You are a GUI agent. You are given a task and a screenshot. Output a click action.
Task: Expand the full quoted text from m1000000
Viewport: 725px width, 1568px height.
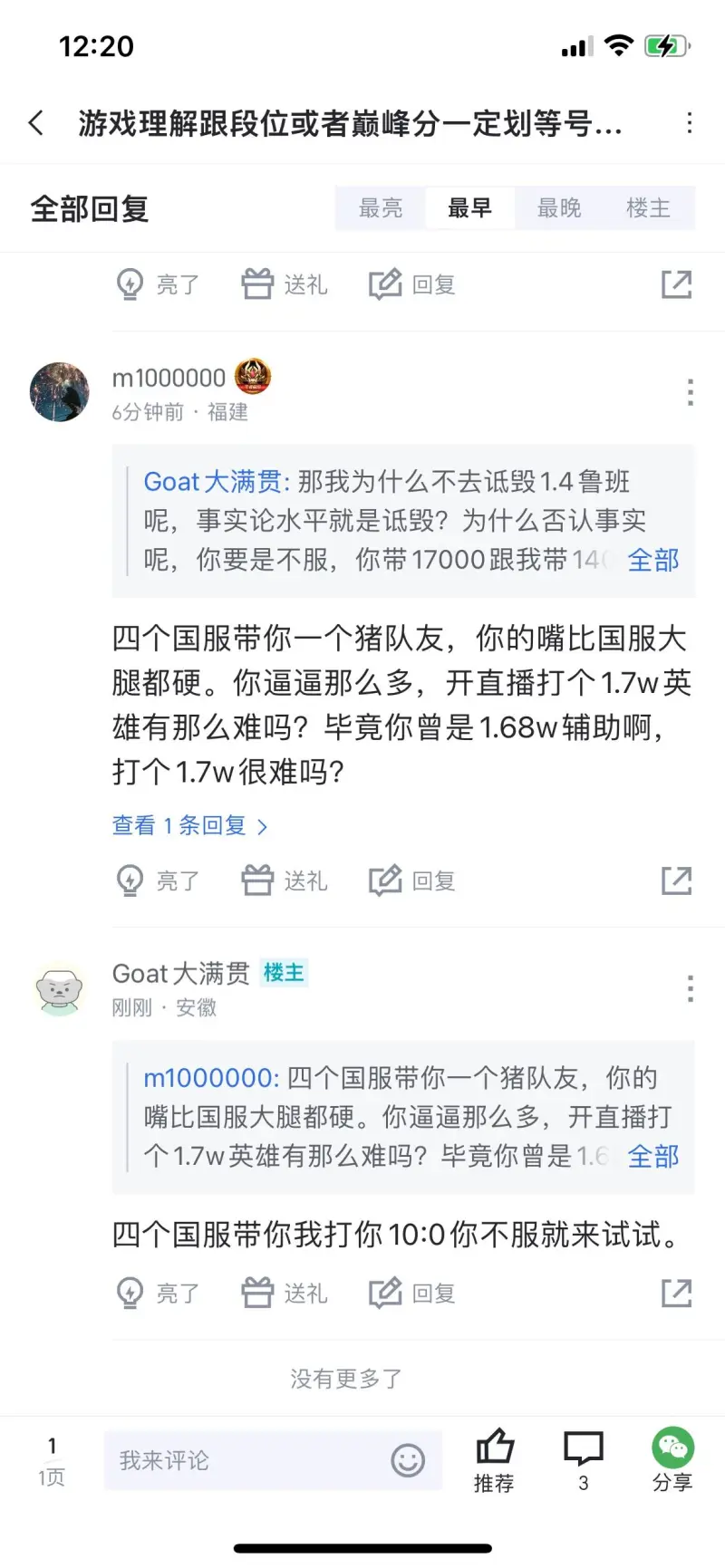pos(652,1156)
